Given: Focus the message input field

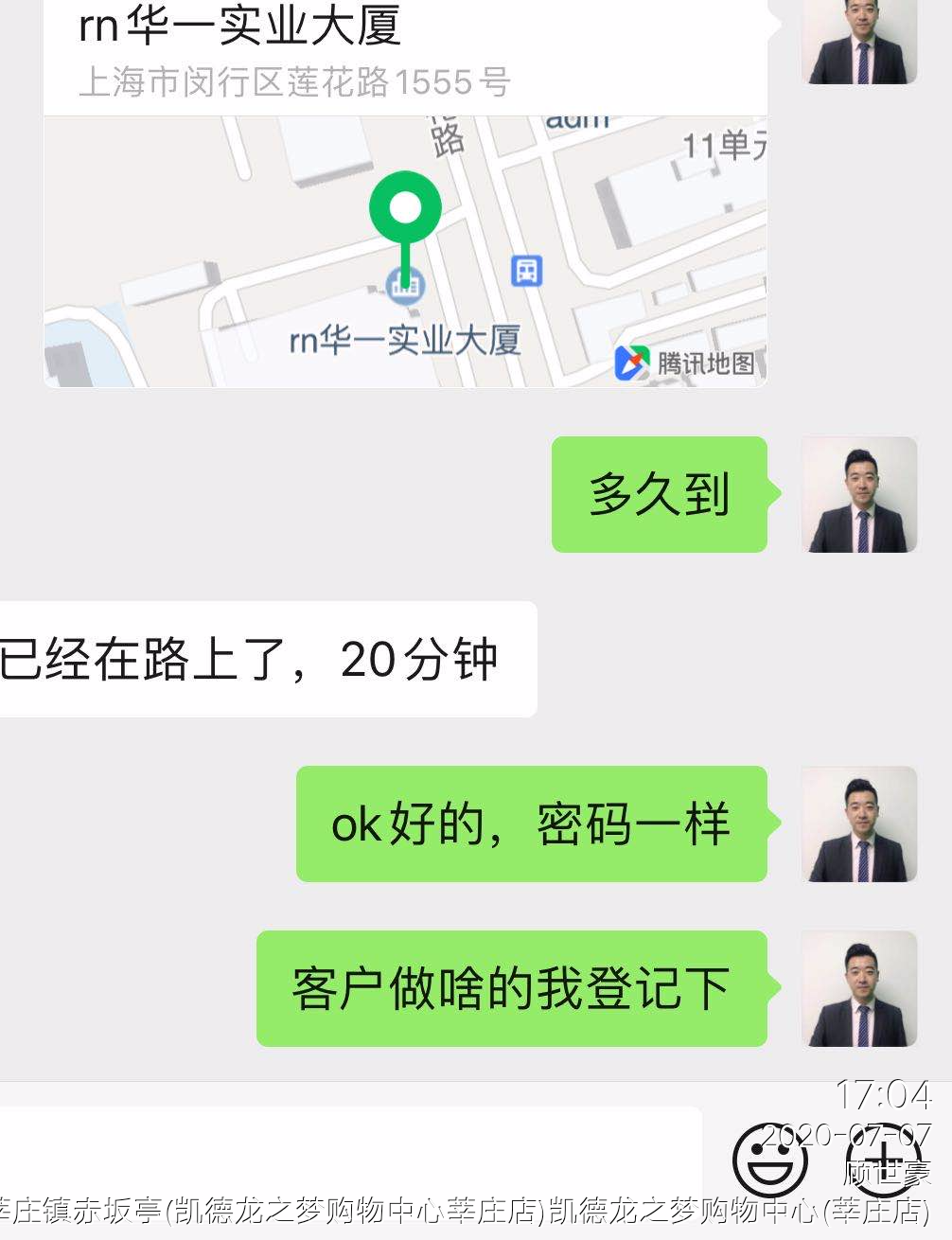Looking at the screenshot, I should coord(350,1155).
